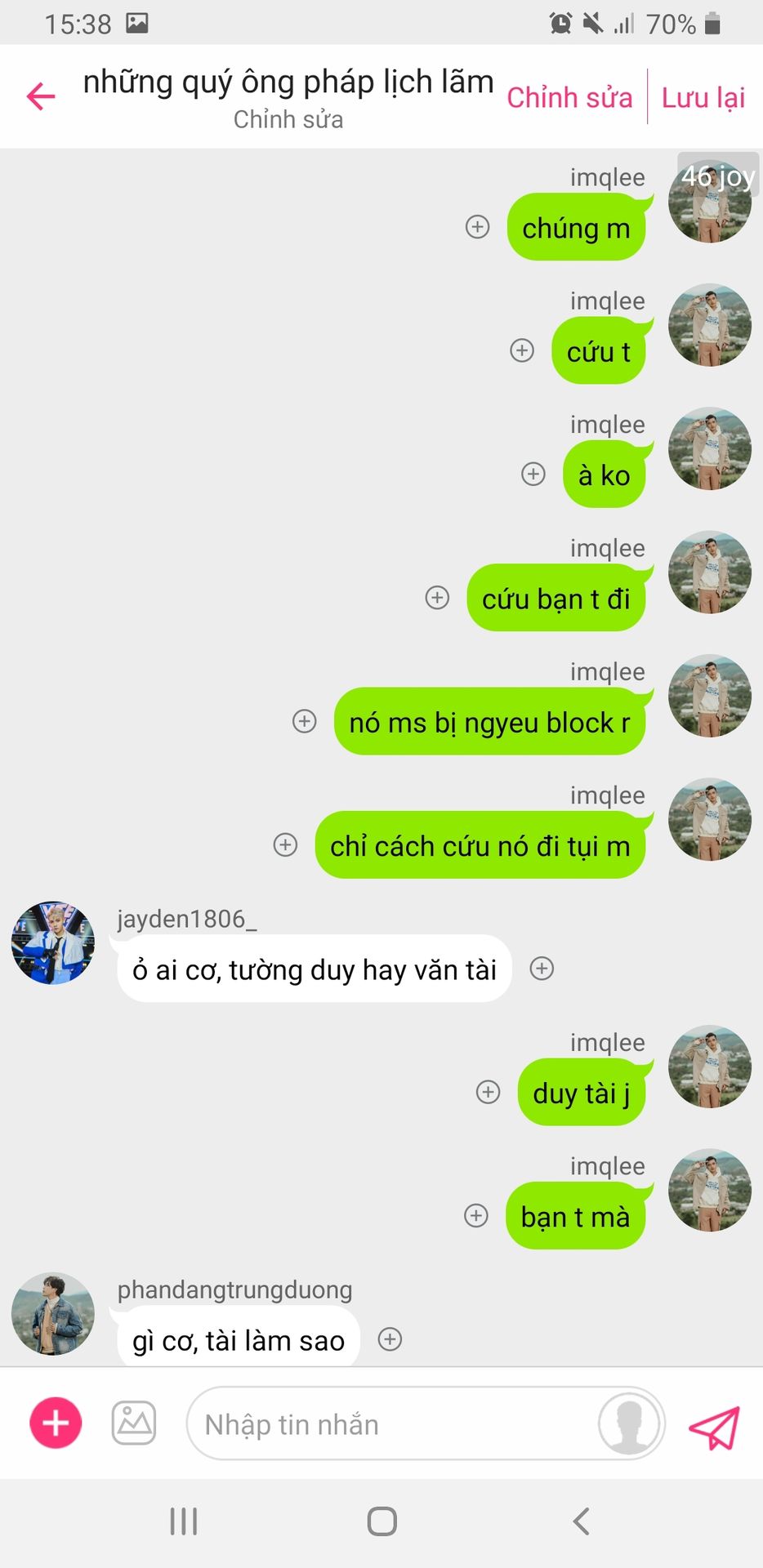Viewport: 763px width, 1568px height.
Task: Tap the plus icon beside "à ko"
Action: pos(533,474)
